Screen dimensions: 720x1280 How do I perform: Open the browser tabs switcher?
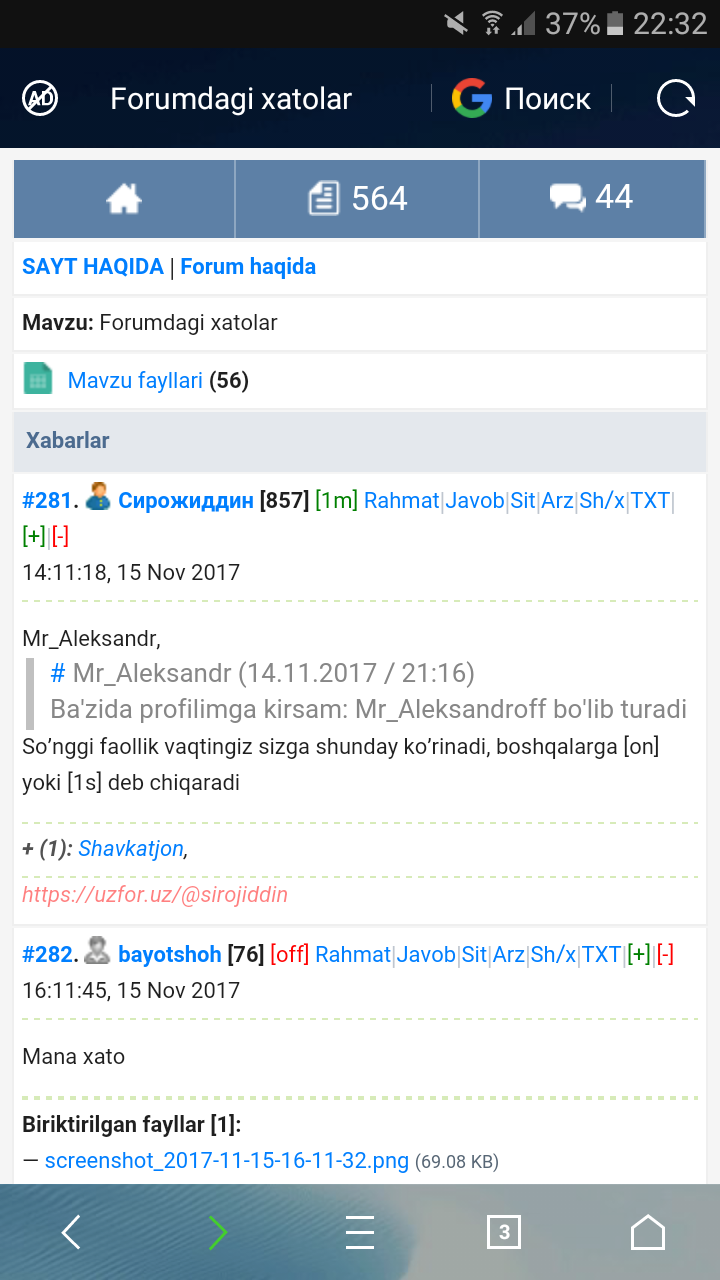tap(504, 1233)
